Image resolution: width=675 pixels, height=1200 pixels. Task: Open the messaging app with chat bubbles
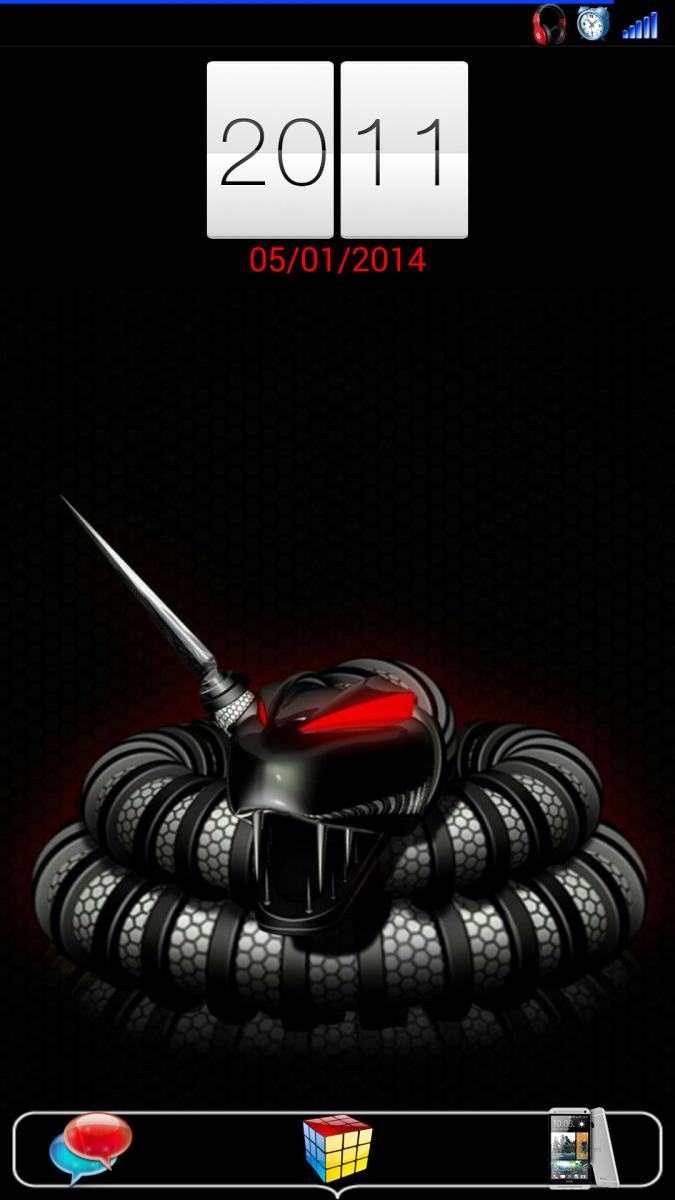pos(91,1149)
